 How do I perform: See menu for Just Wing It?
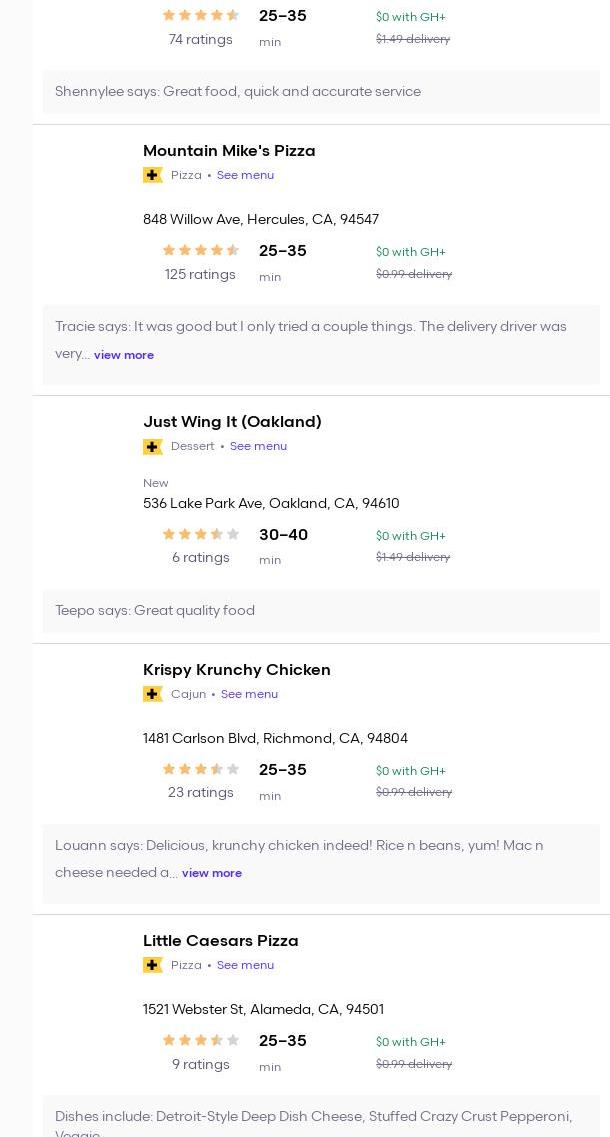258,446
